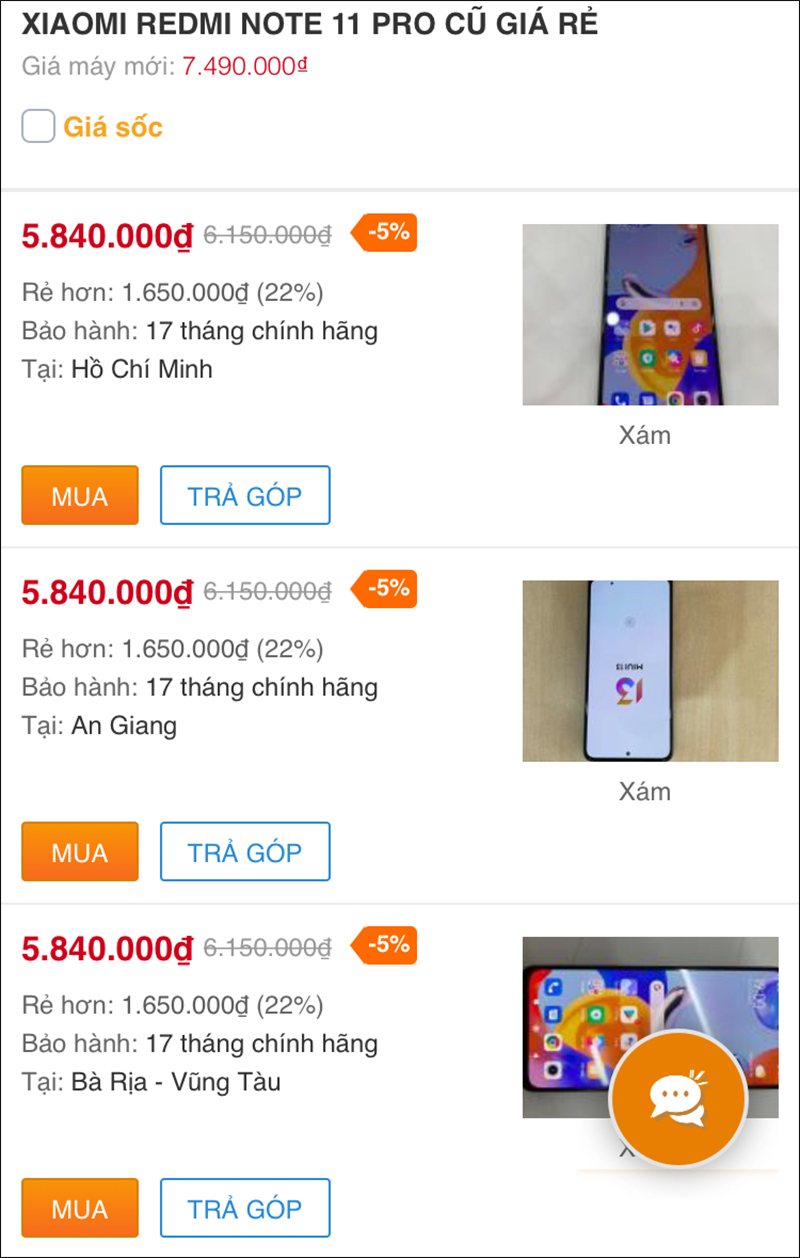Screen dimensions: 800x1258
Task: Open the chat support bubble icon
Action: (x=679, y=1098)
